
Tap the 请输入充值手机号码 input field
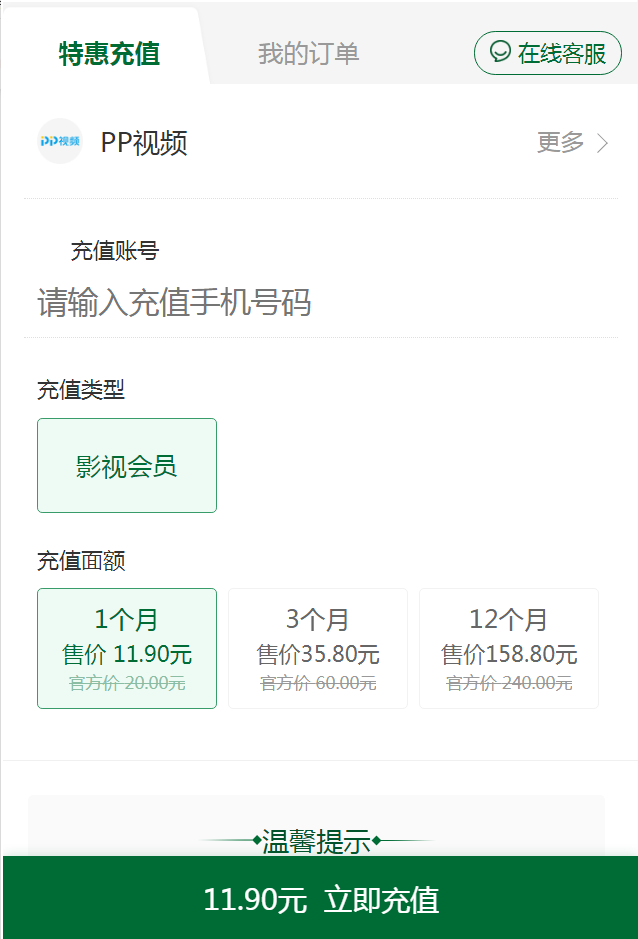point(320,302)
